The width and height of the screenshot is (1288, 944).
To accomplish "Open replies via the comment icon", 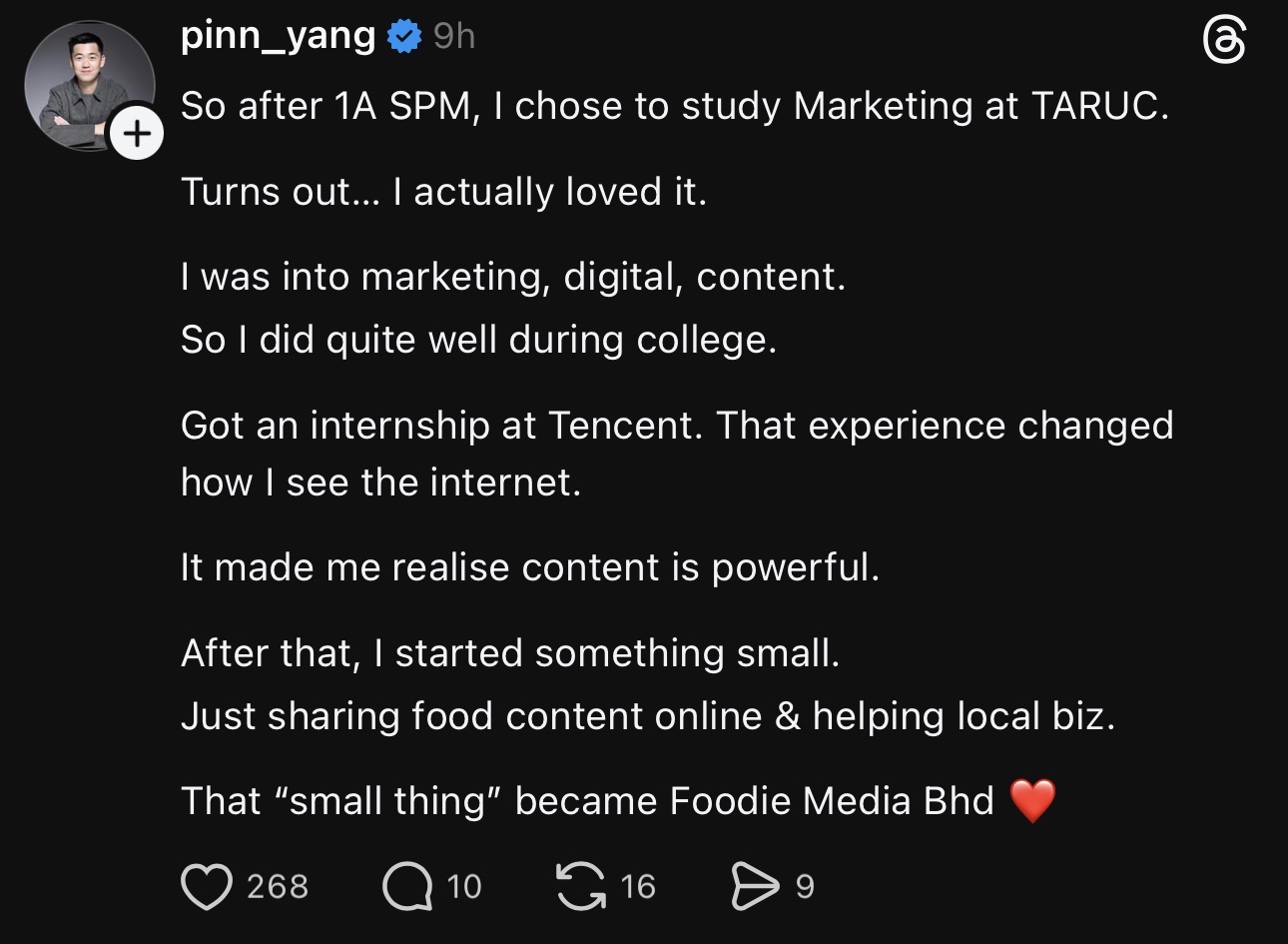I will (x=407, y=887).
